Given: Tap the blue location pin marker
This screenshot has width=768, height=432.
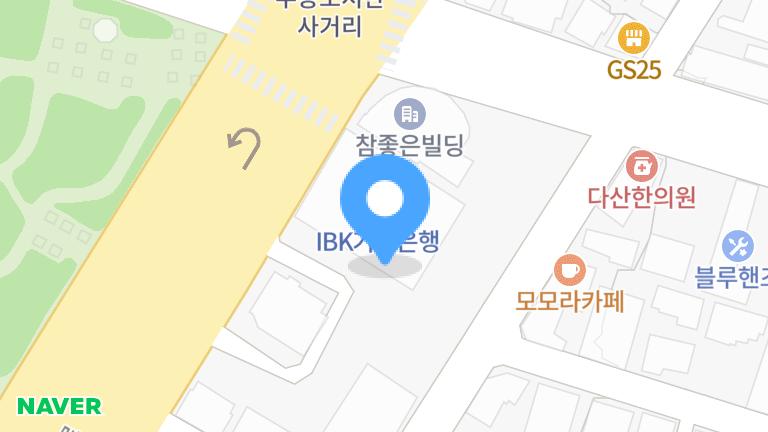Looking at the screenshot, I should pyautogui.click(x=385, y=203).
